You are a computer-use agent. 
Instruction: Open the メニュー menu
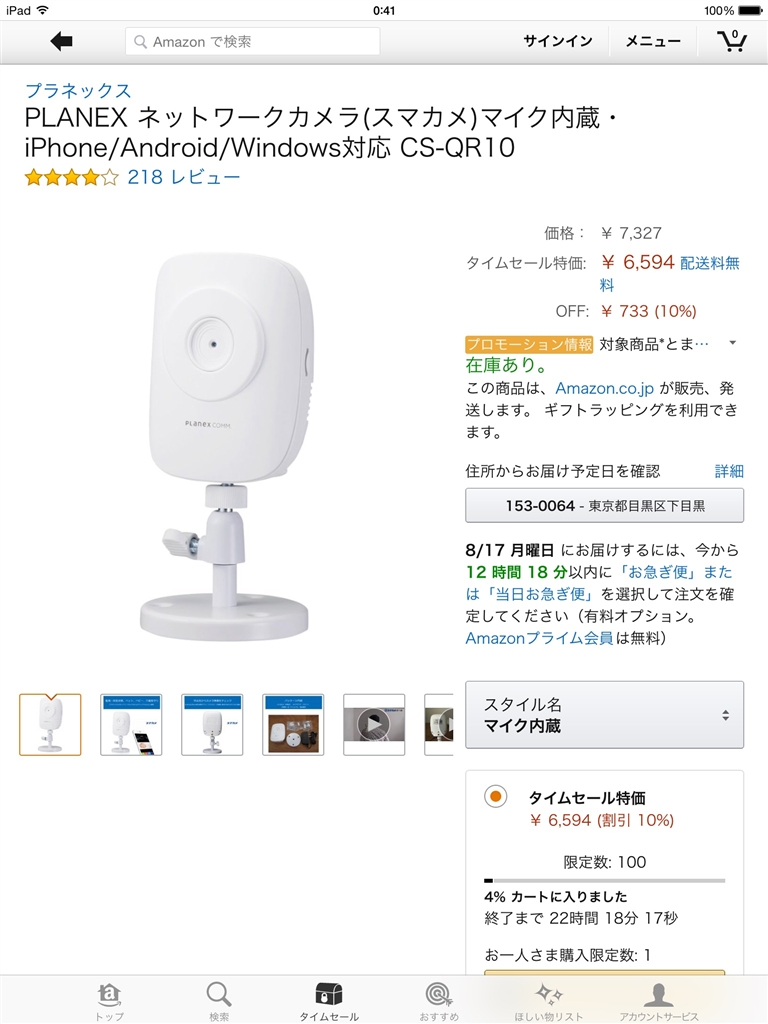point(653,41)
